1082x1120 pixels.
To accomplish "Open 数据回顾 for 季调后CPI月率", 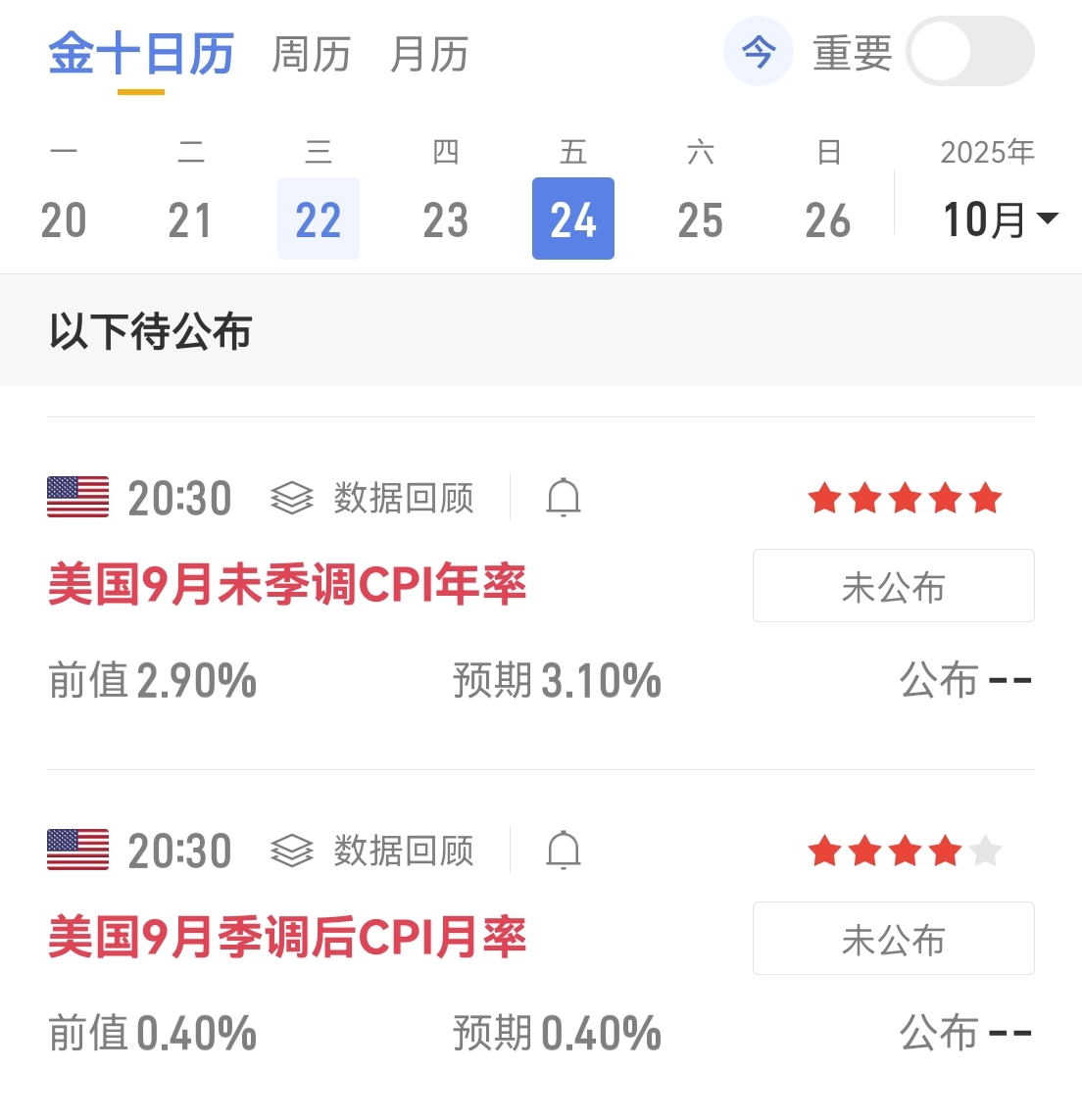I will pos(373,851).
